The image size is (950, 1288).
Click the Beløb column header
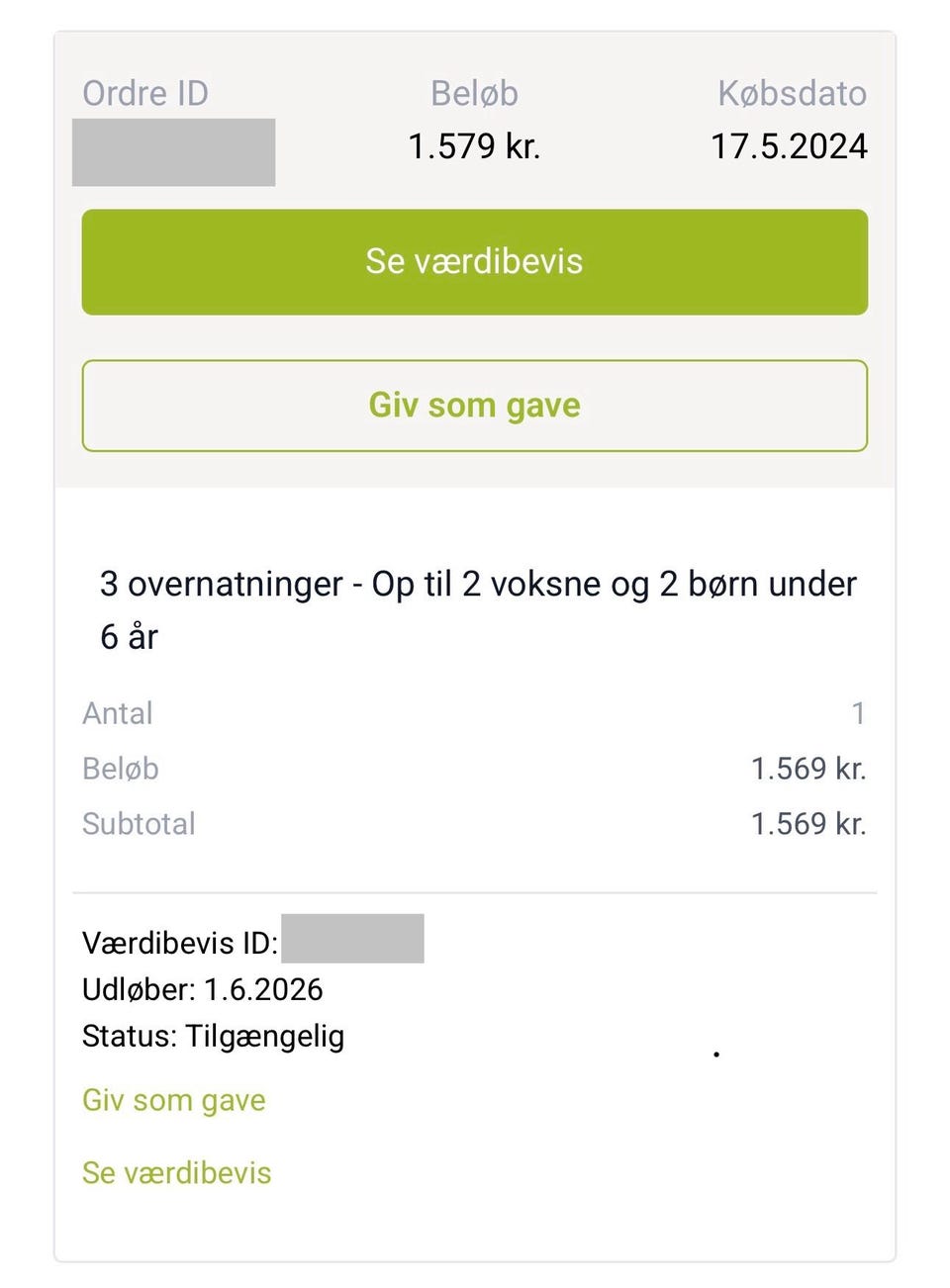click(474, 93)
